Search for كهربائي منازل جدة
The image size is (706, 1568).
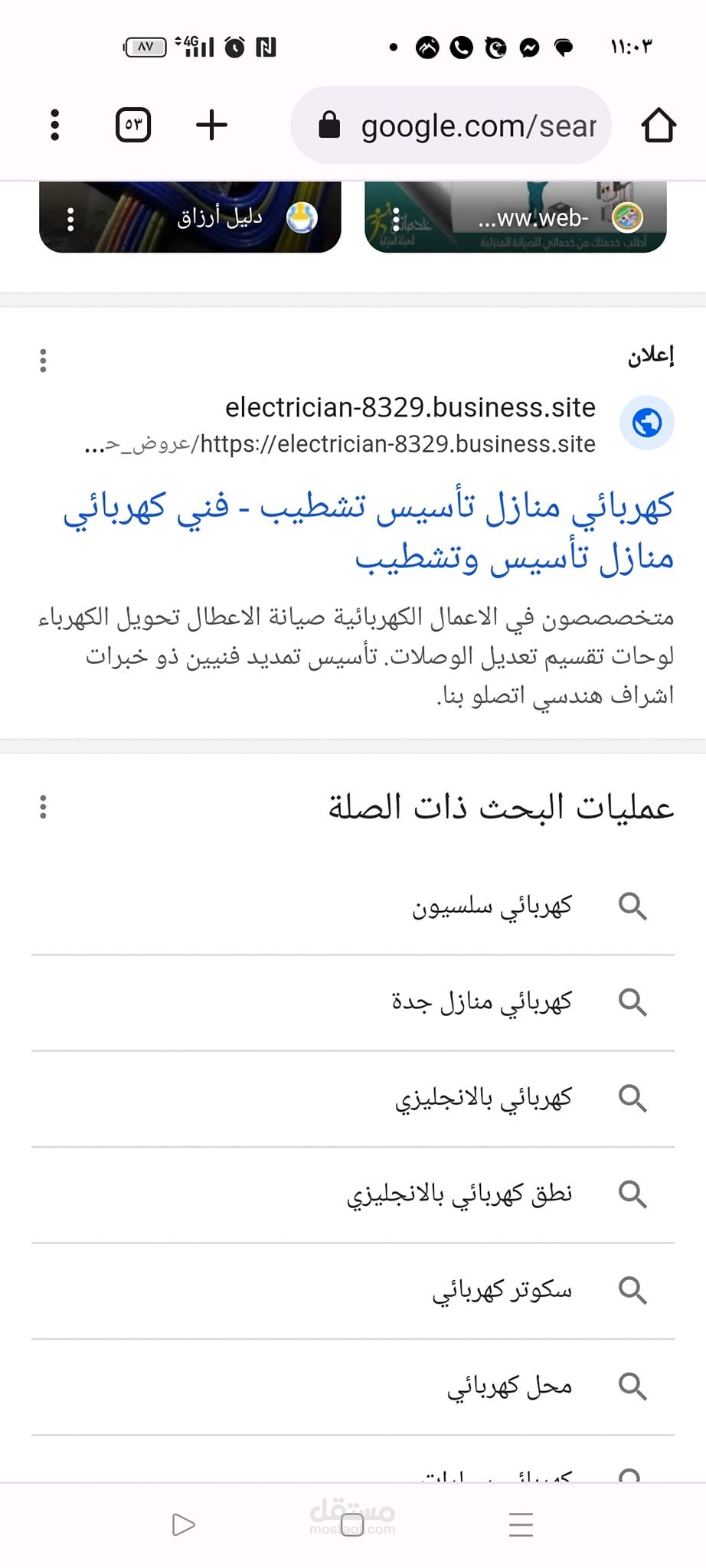tap(353, 1002)
